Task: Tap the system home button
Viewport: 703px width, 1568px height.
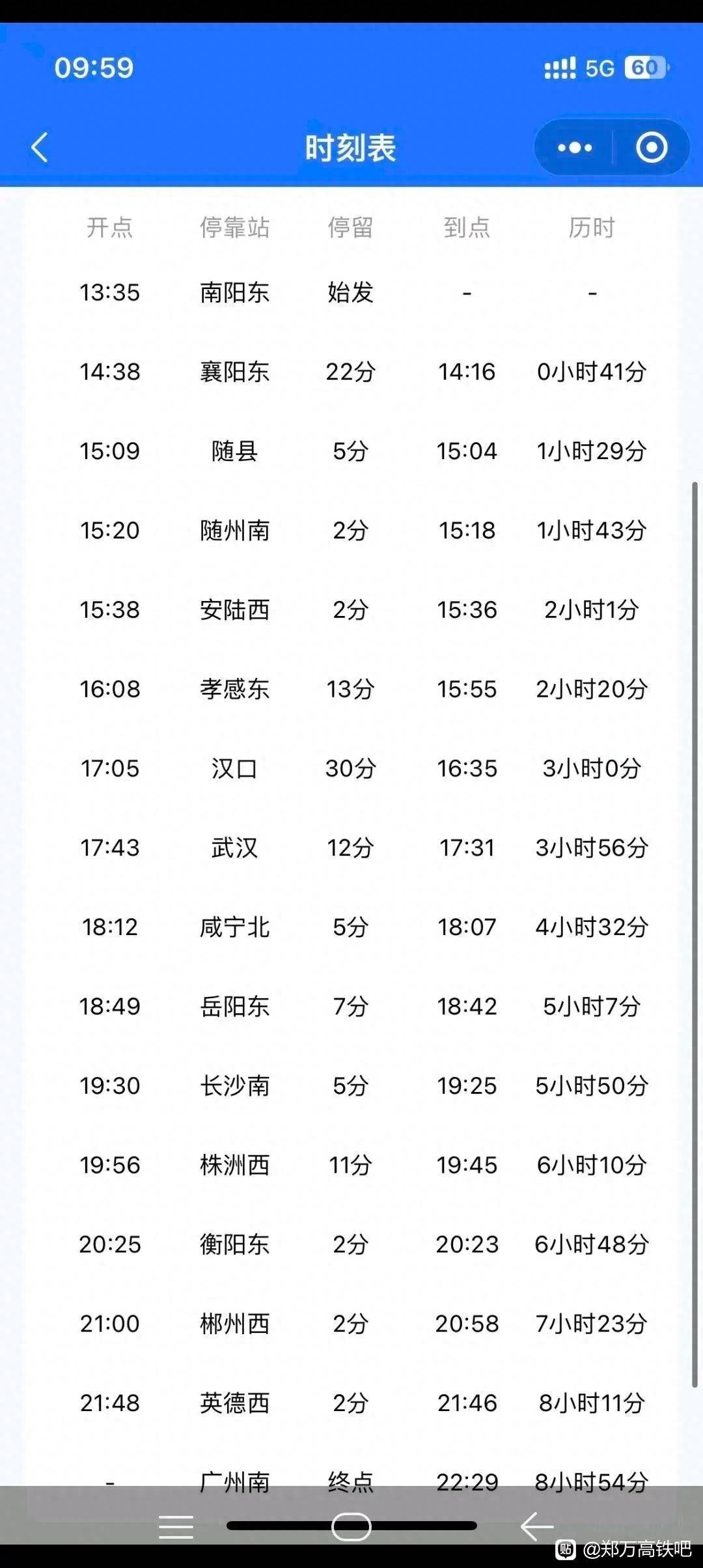Action: 351,1526
